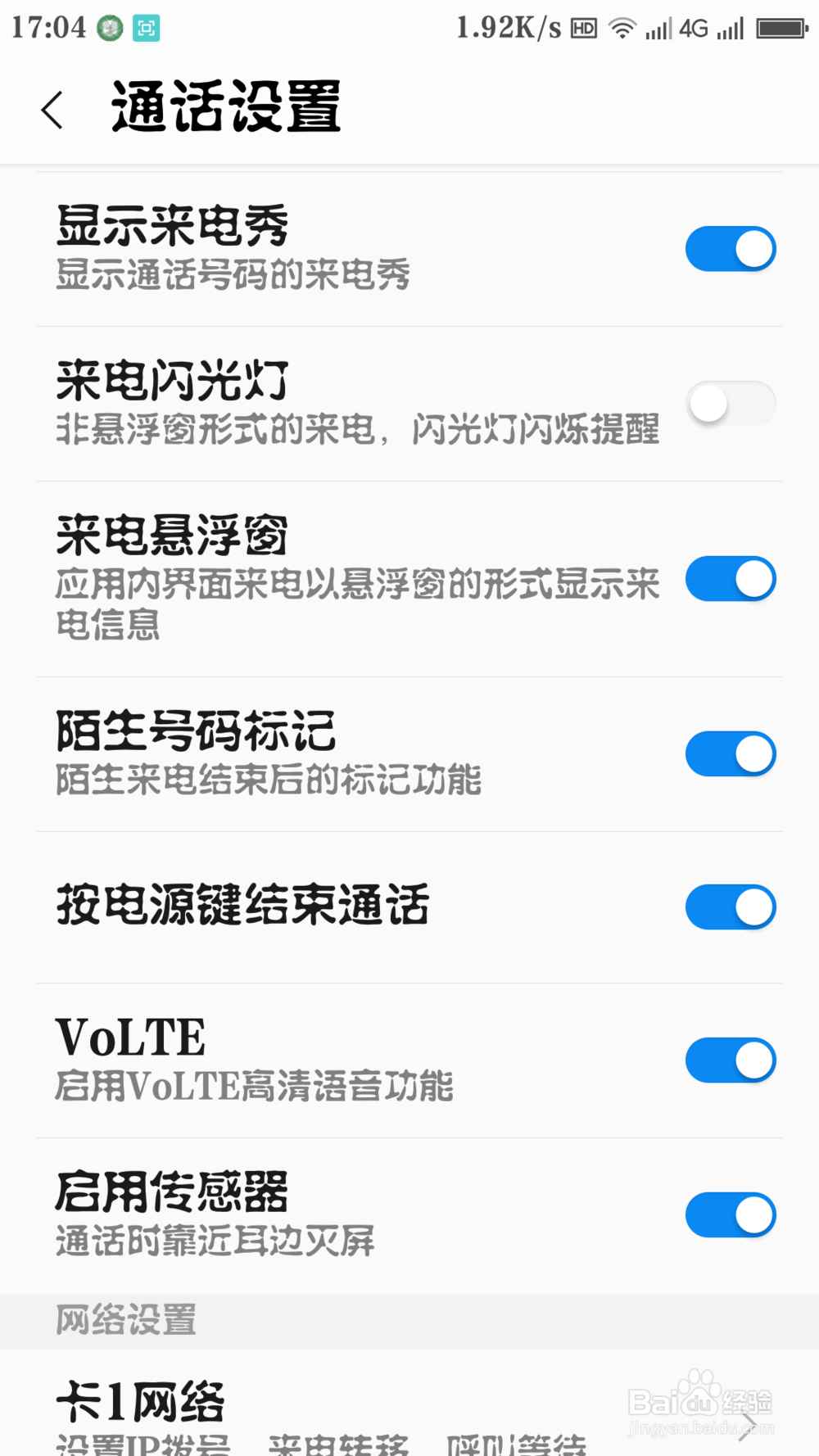Toggle VoLTE off
The image size is (819, 1456).
(x=730, y=1060)
